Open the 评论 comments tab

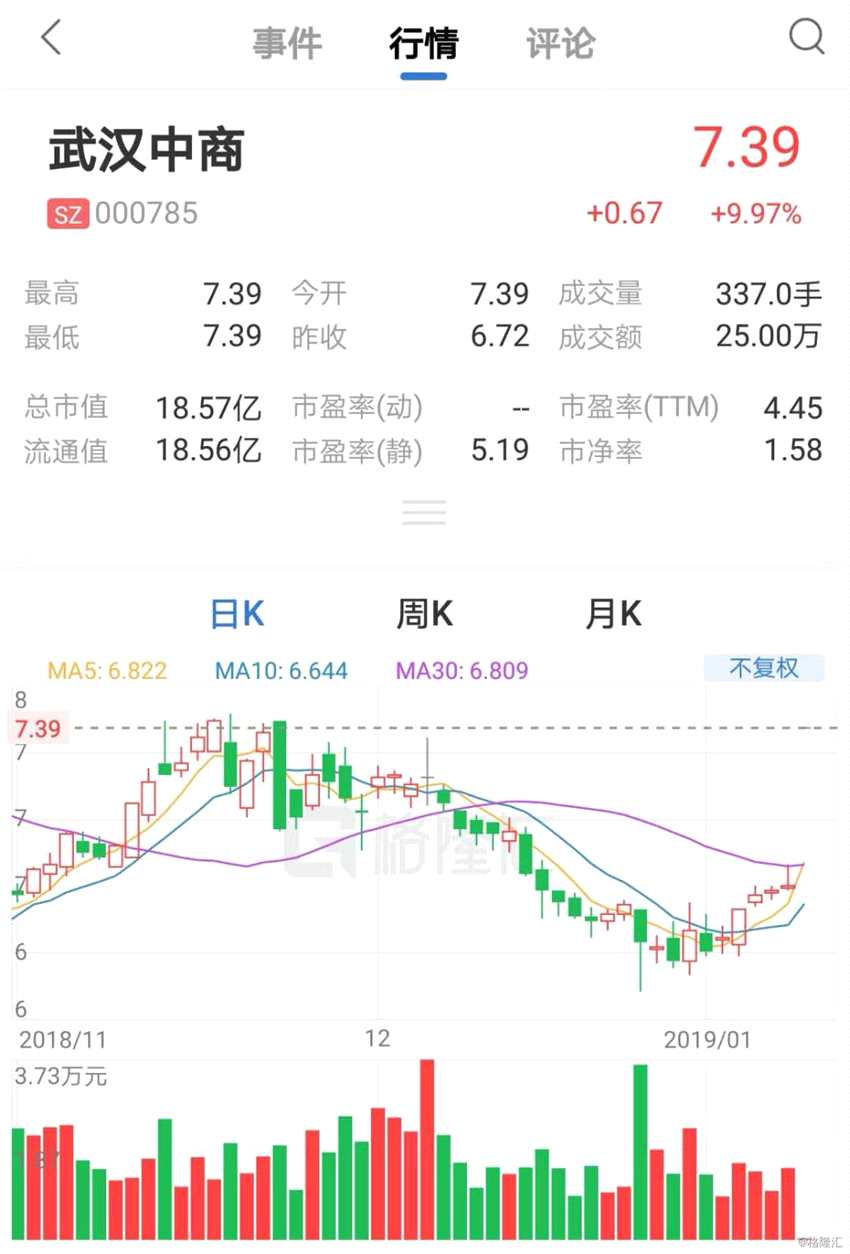click(558, 42)
